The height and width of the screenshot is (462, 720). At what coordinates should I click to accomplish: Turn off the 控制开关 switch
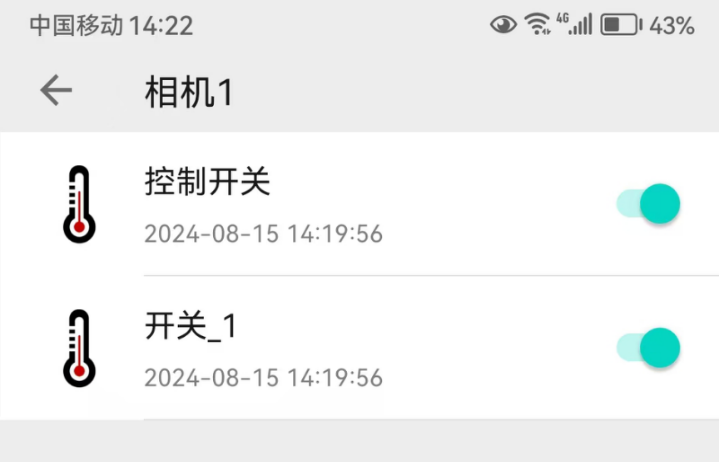coord(649,204)
